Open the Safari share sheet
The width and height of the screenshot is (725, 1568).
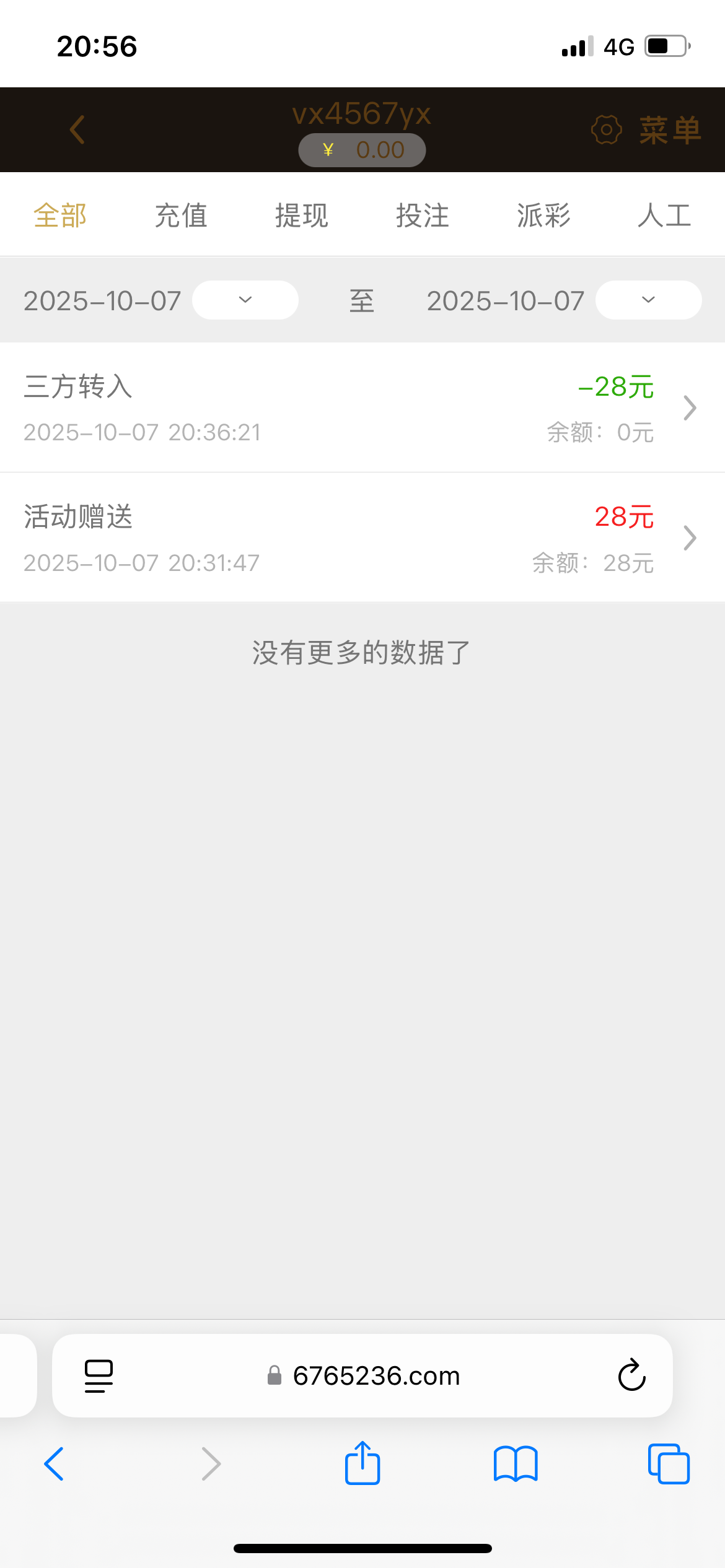362,1463
